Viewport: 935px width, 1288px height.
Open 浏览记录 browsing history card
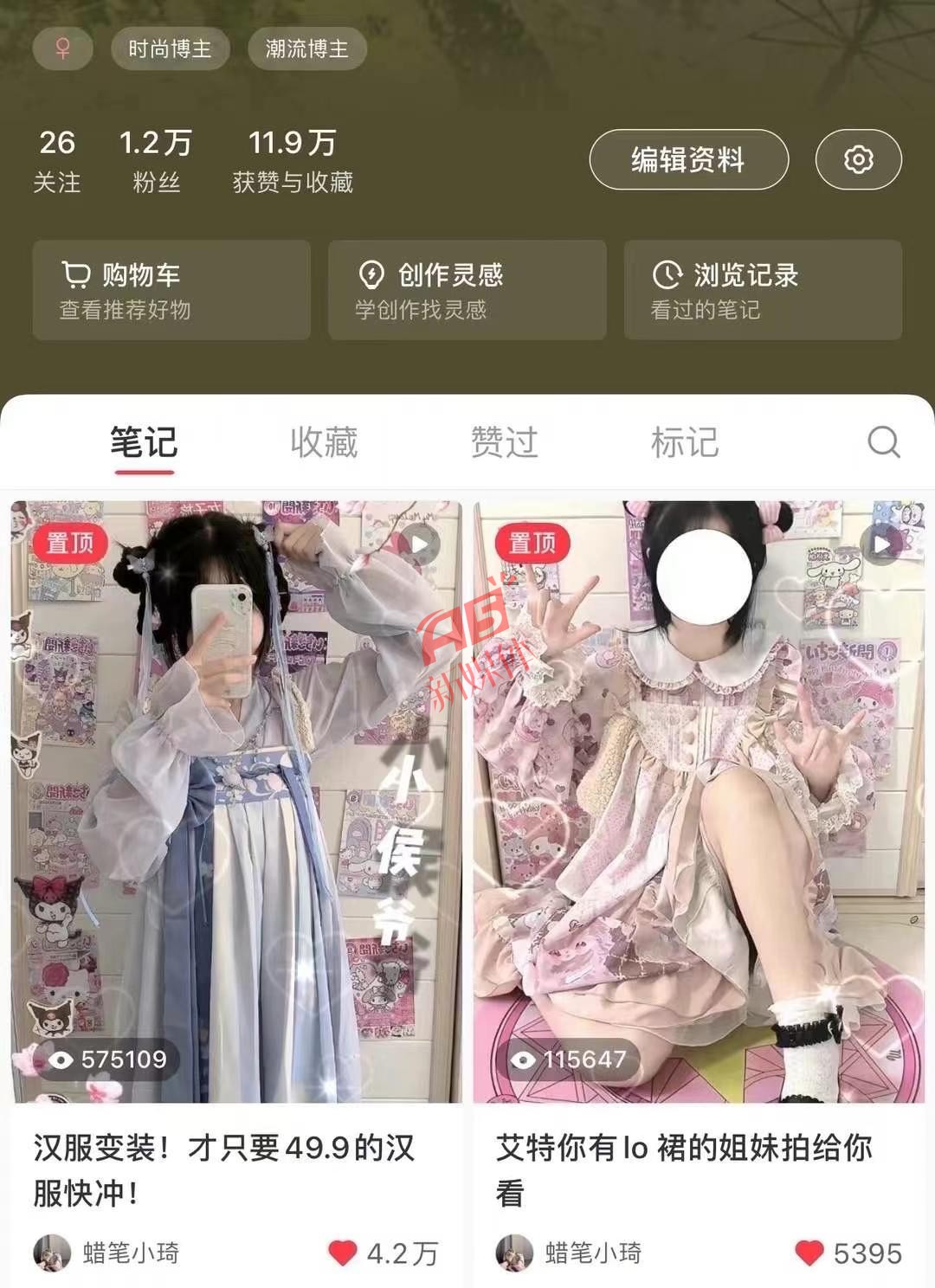click(x=762, y=290)
